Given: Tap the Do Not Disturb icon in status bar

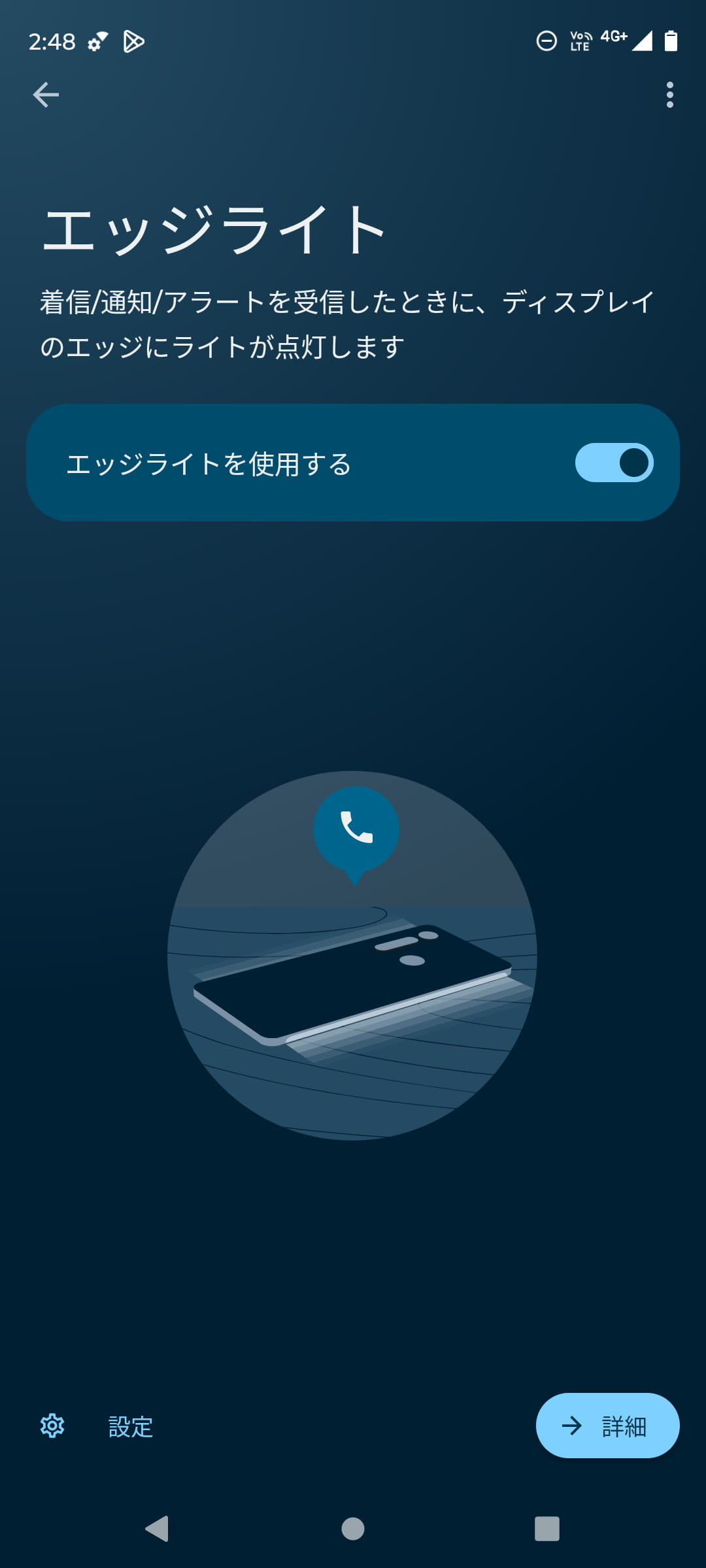Looking at the screenshot, I should (546, 41).
